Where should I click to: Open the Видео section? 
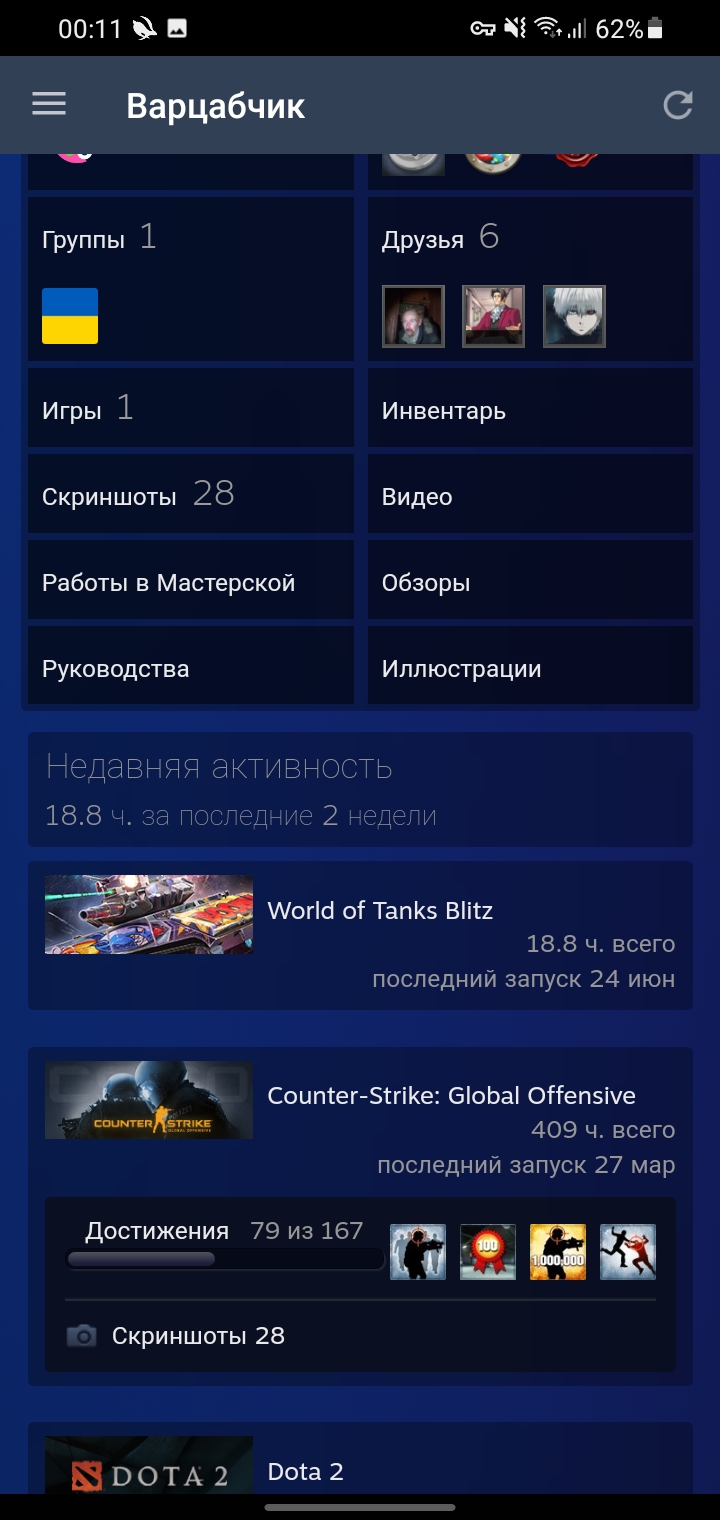tap(530, 495)
